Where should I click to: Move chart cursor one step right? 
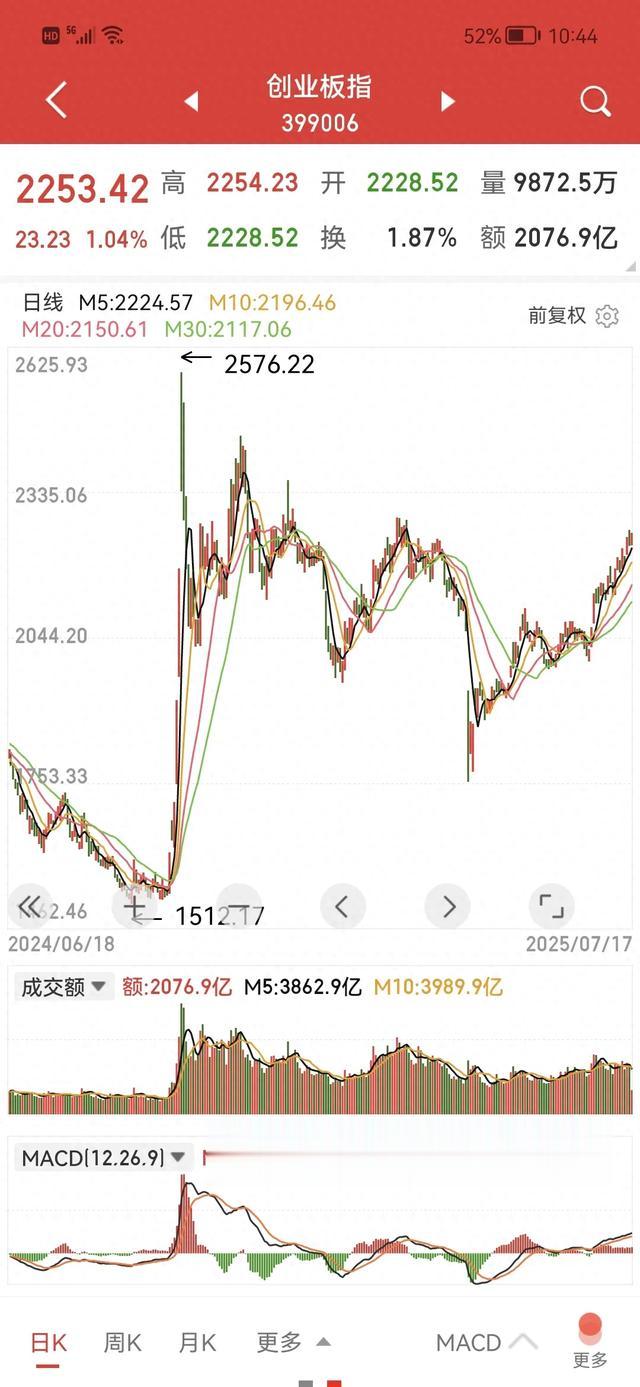coord(447,907)
